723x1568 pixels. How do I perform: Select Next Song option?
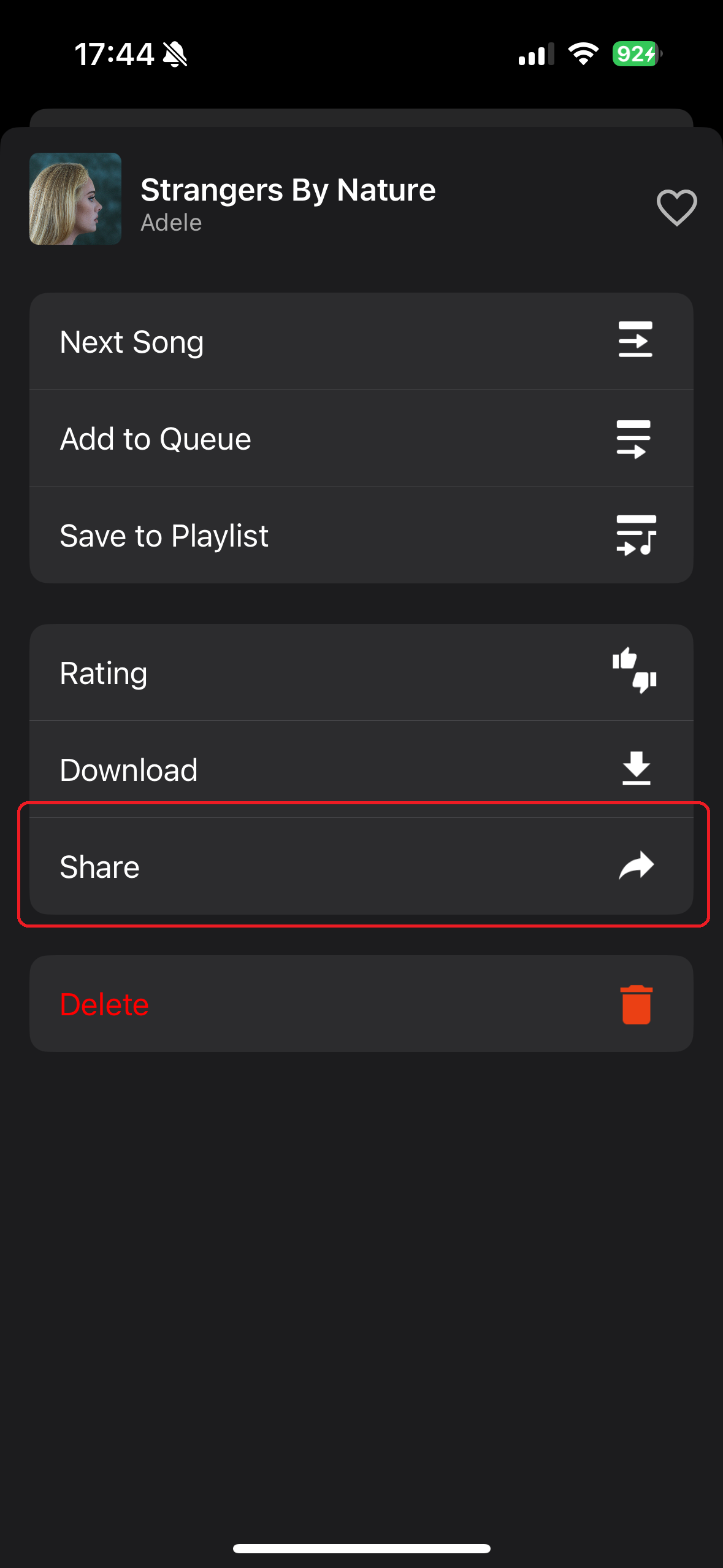[x=361, y=341]
